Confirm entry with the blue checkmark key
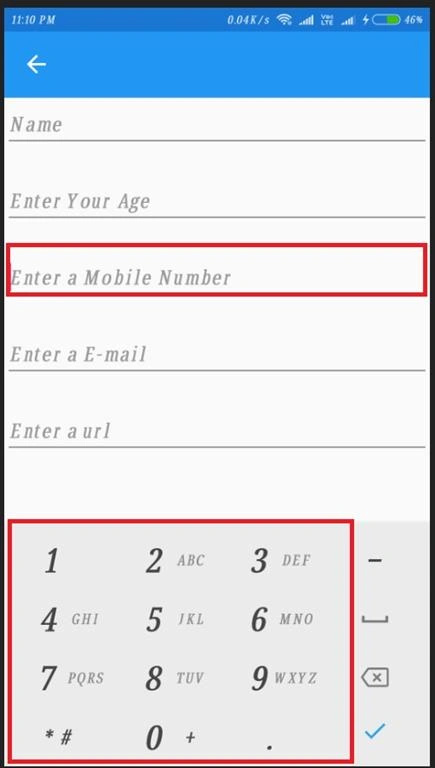 [x=375, y=731]
